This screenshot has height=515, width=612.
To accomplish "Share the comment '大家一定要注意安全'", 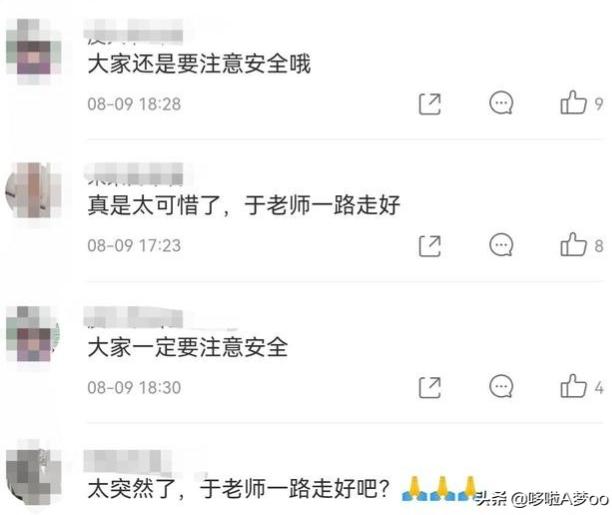I will pos(430,386).
